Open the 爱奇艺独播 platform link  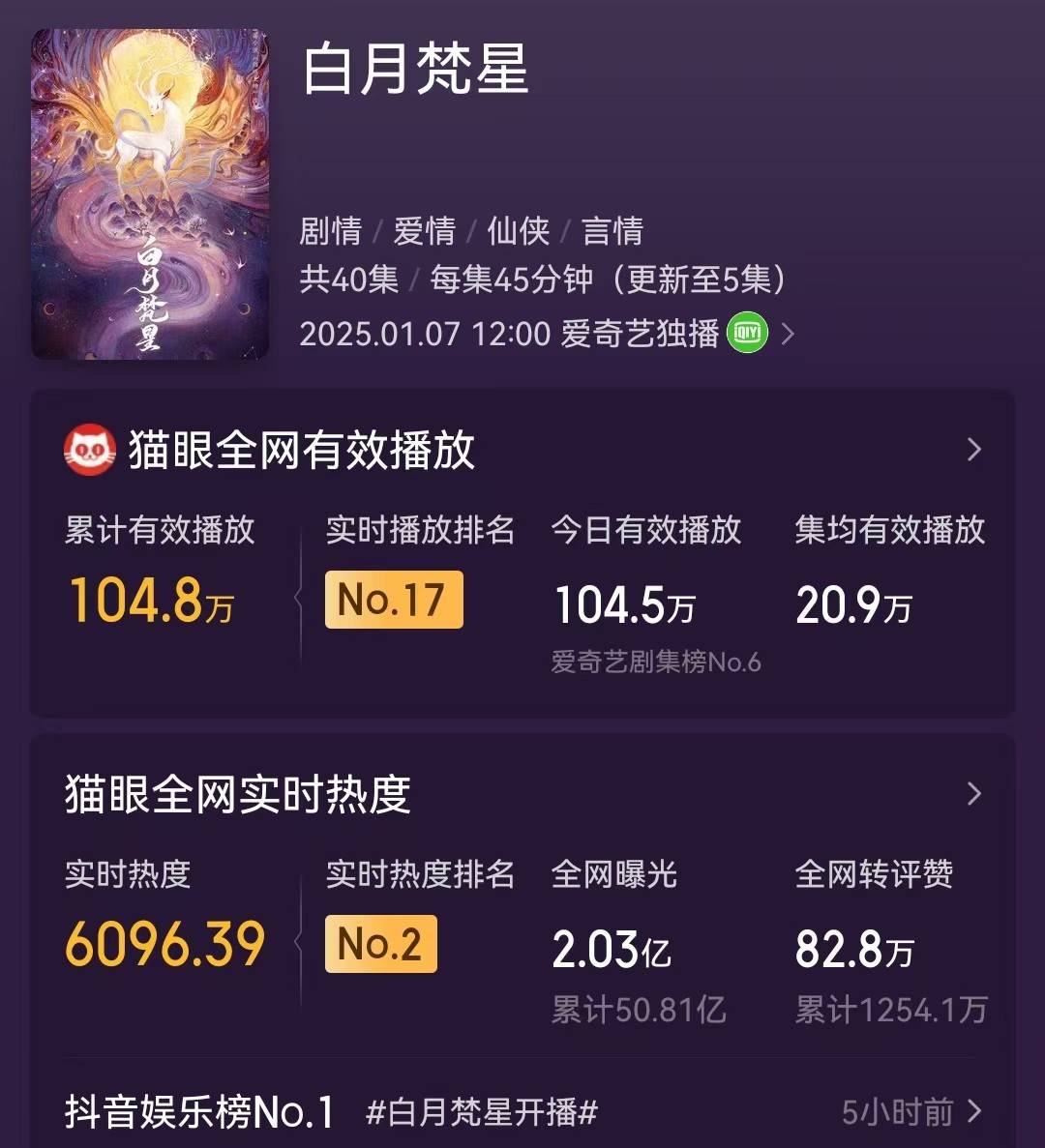641,334
